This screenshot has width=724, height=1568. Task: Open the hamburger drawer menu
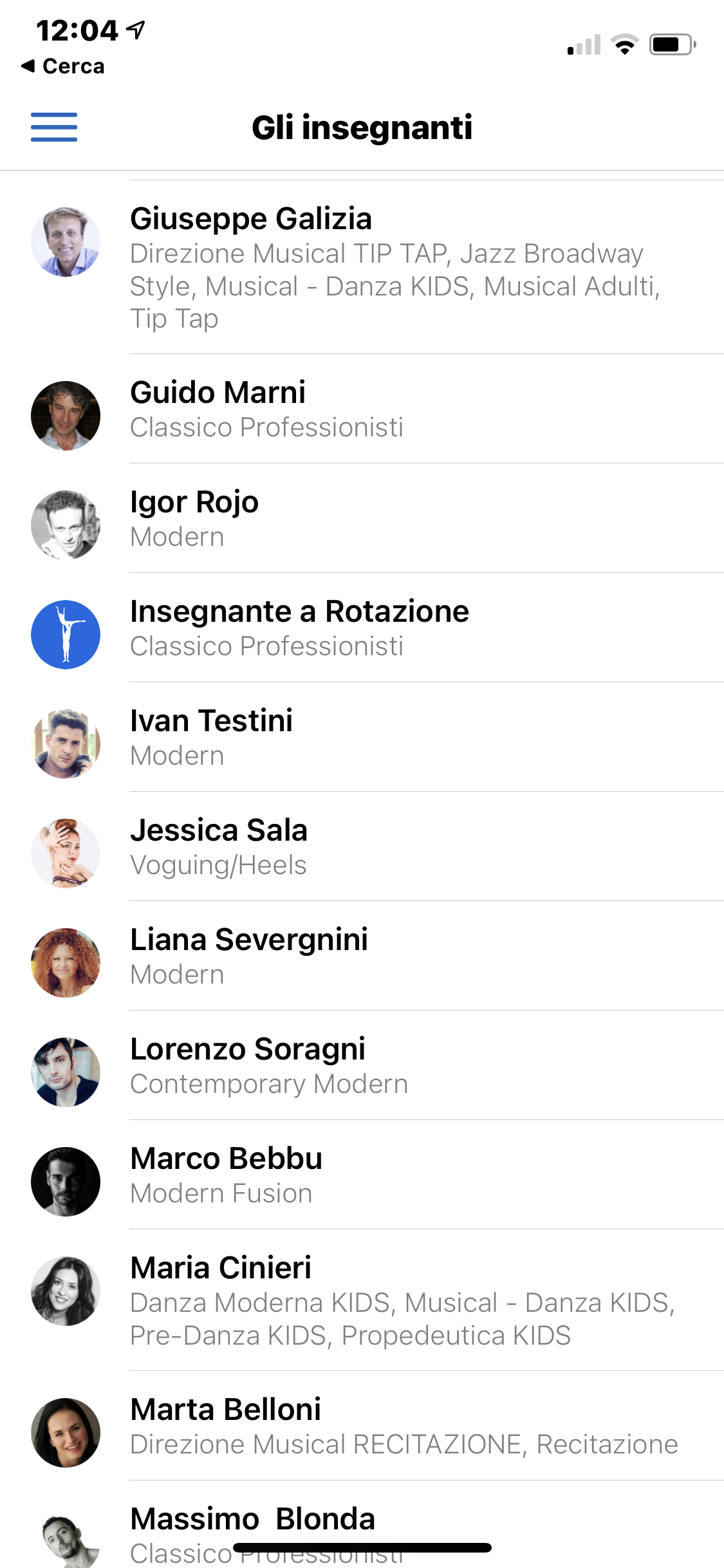54,127
